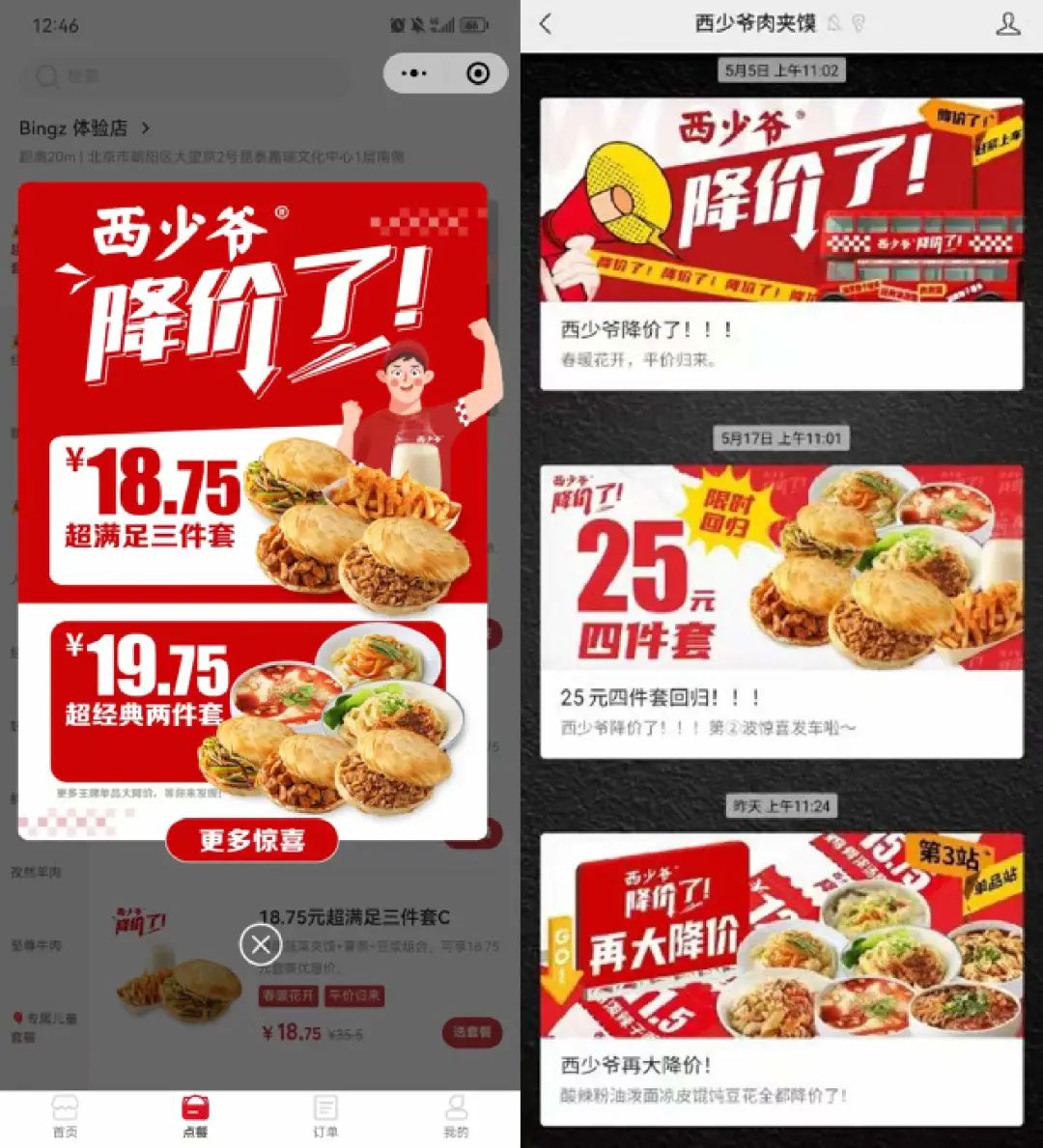1043x1148 pixels.
Task: Switch to the 点餐 tab
Action: (x=195, y=1116)
